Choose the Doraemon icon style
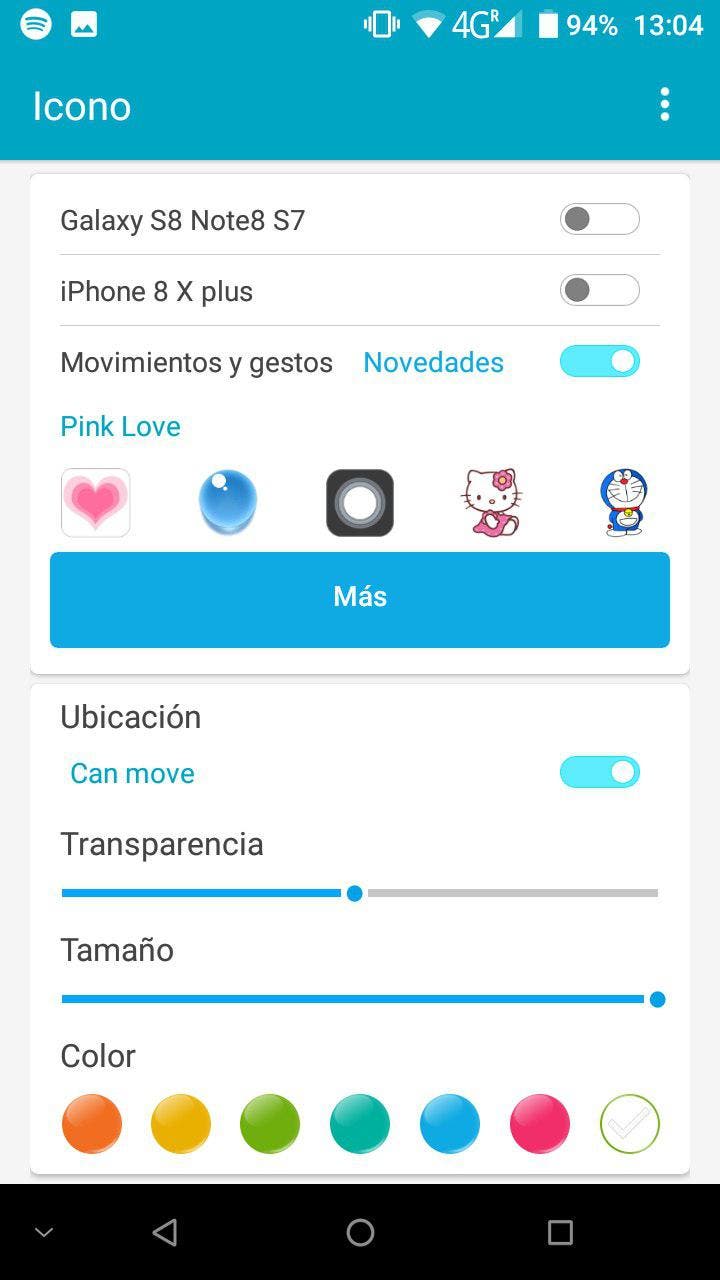 [x=624, y=502]
